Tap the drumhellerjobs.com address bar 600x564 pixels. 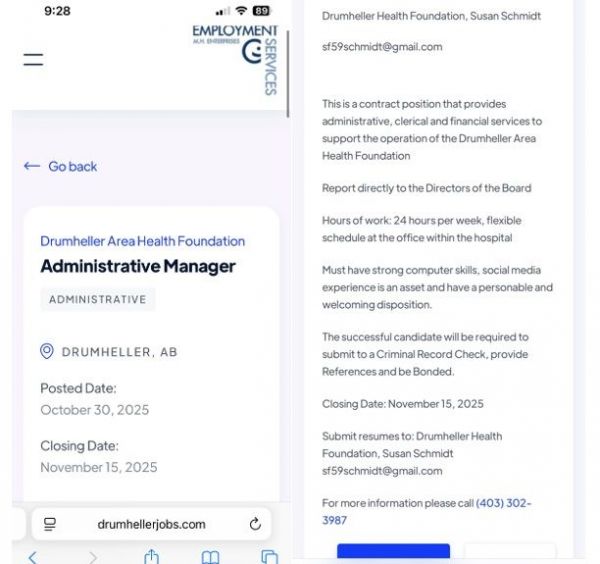151,524
